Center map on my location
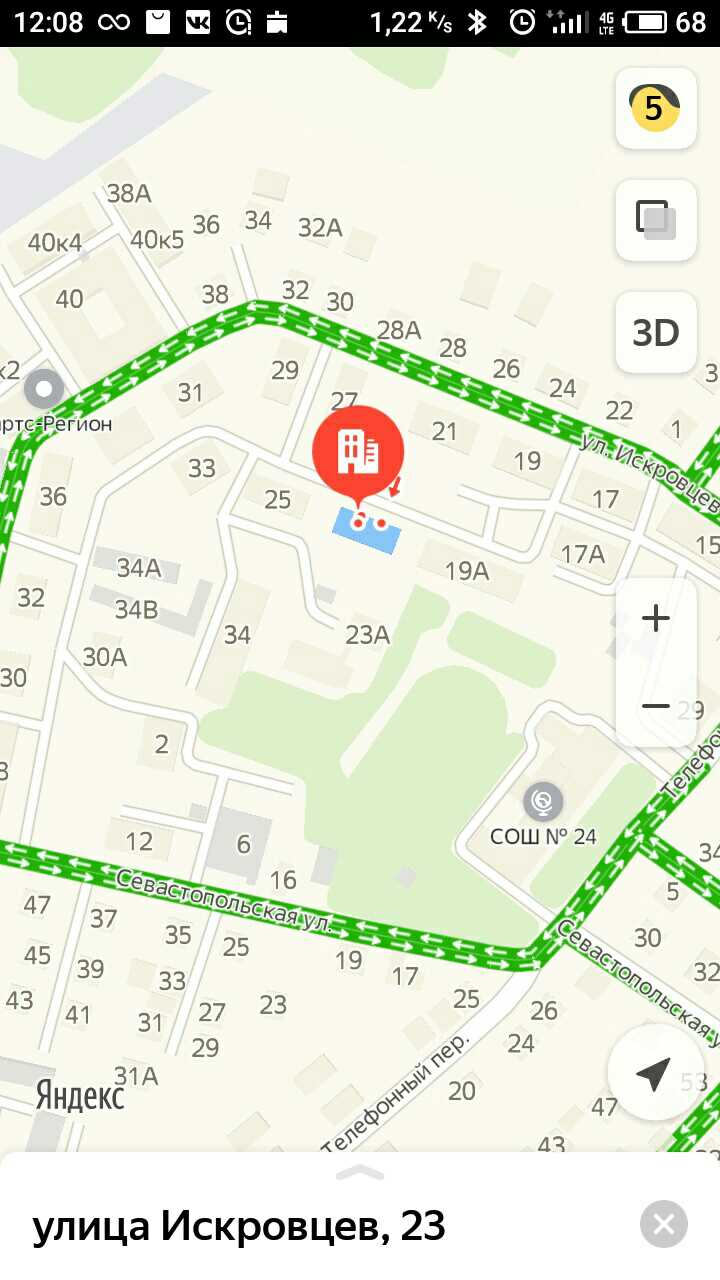The image size is (720, 1280). (654, 1075)
